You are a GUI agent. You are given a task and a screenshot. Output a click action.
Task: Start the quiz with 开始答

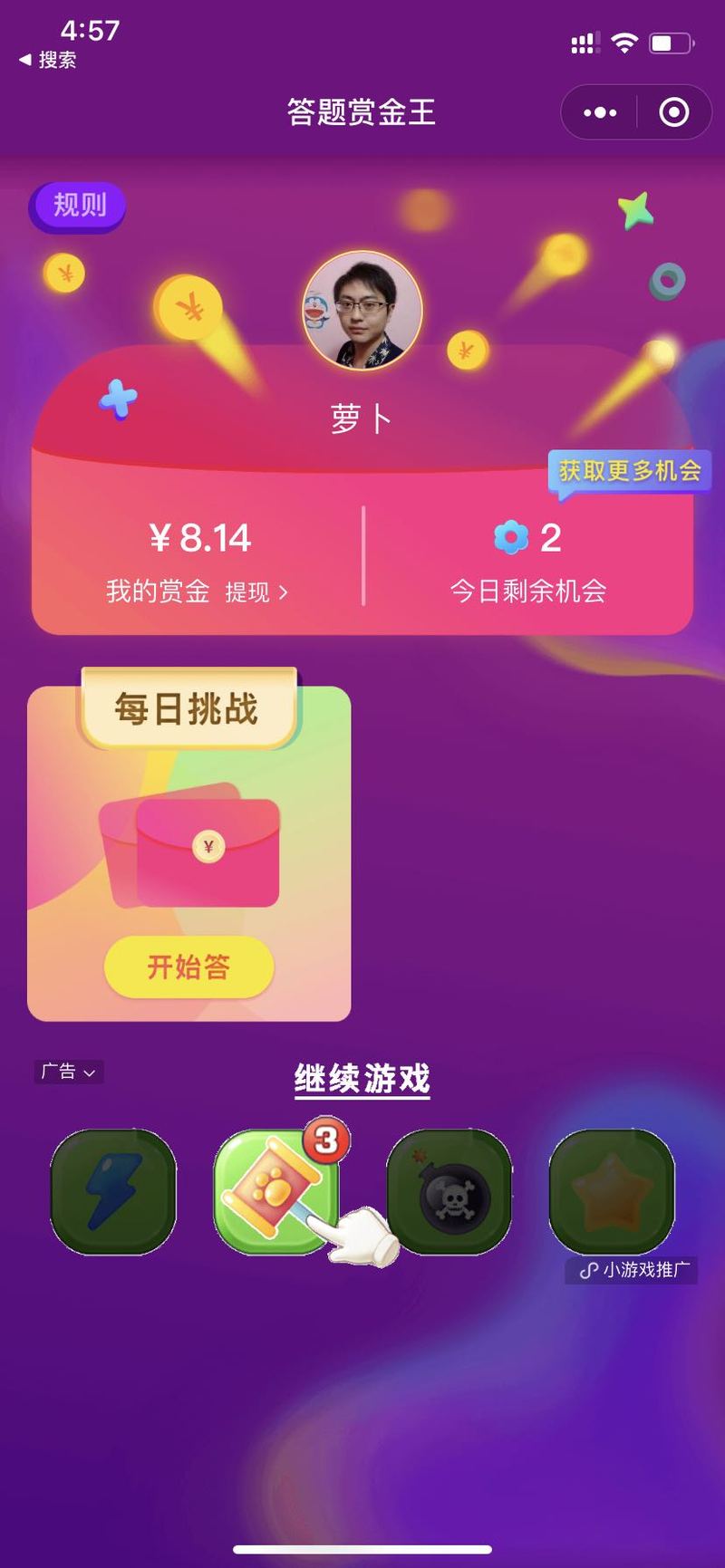click(x=188, y=967)
